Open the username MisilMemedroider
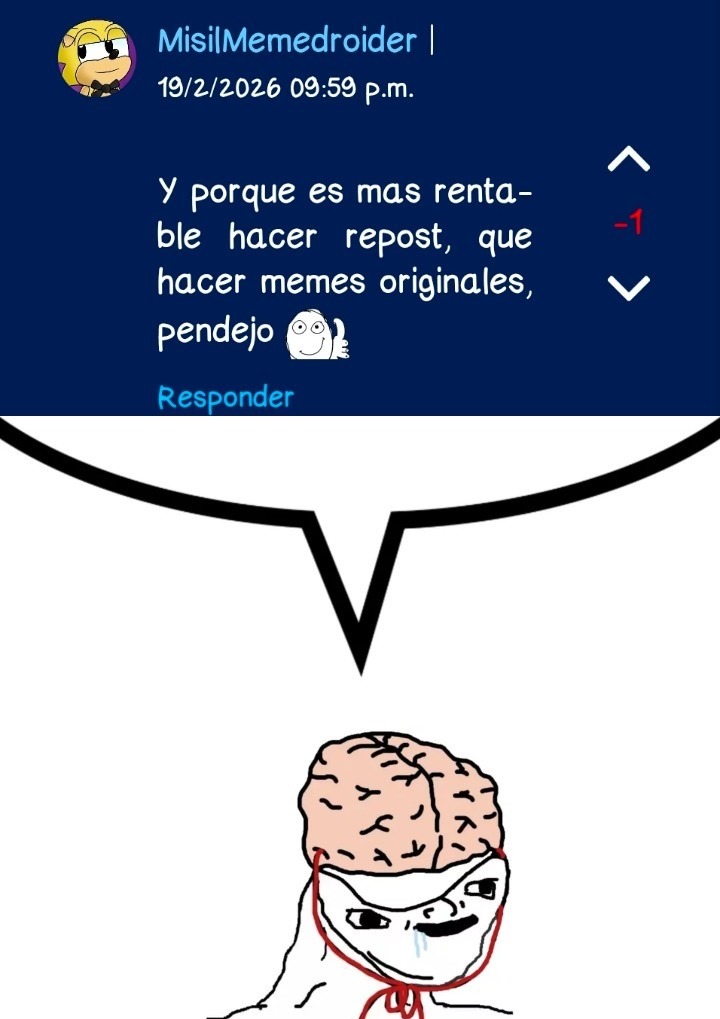Image resolution: width=720 pixels, height=1019 pixels. coord(285,40)
